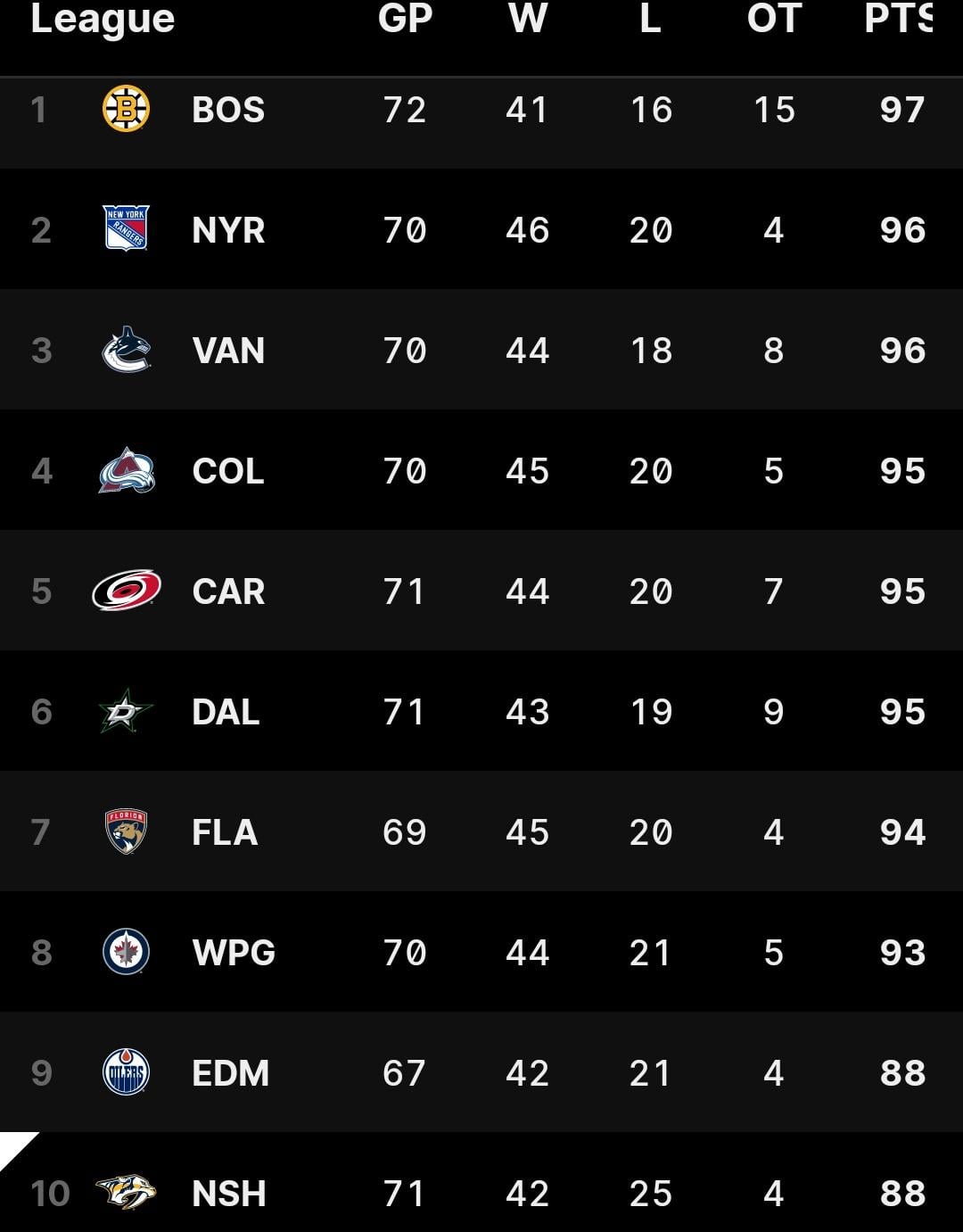Image resolution: width=963 pixels, height=1232 pixels.
Task: View the VAN team details
Action: click(228, 351)
